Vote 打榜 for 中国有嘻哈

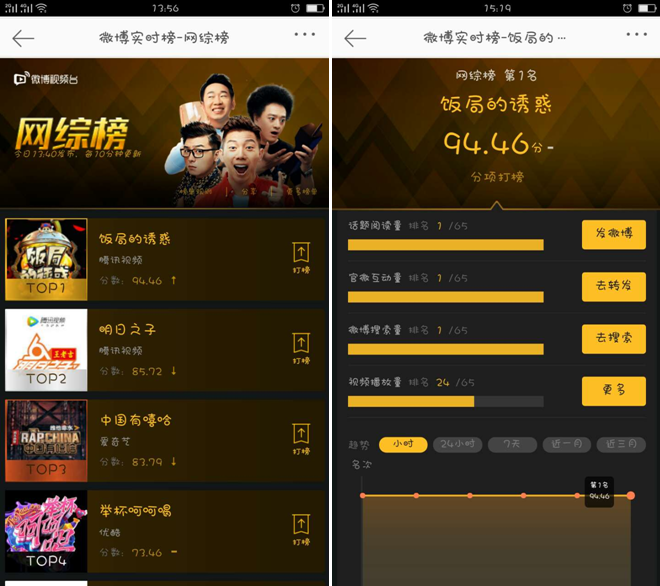point(301,440)
